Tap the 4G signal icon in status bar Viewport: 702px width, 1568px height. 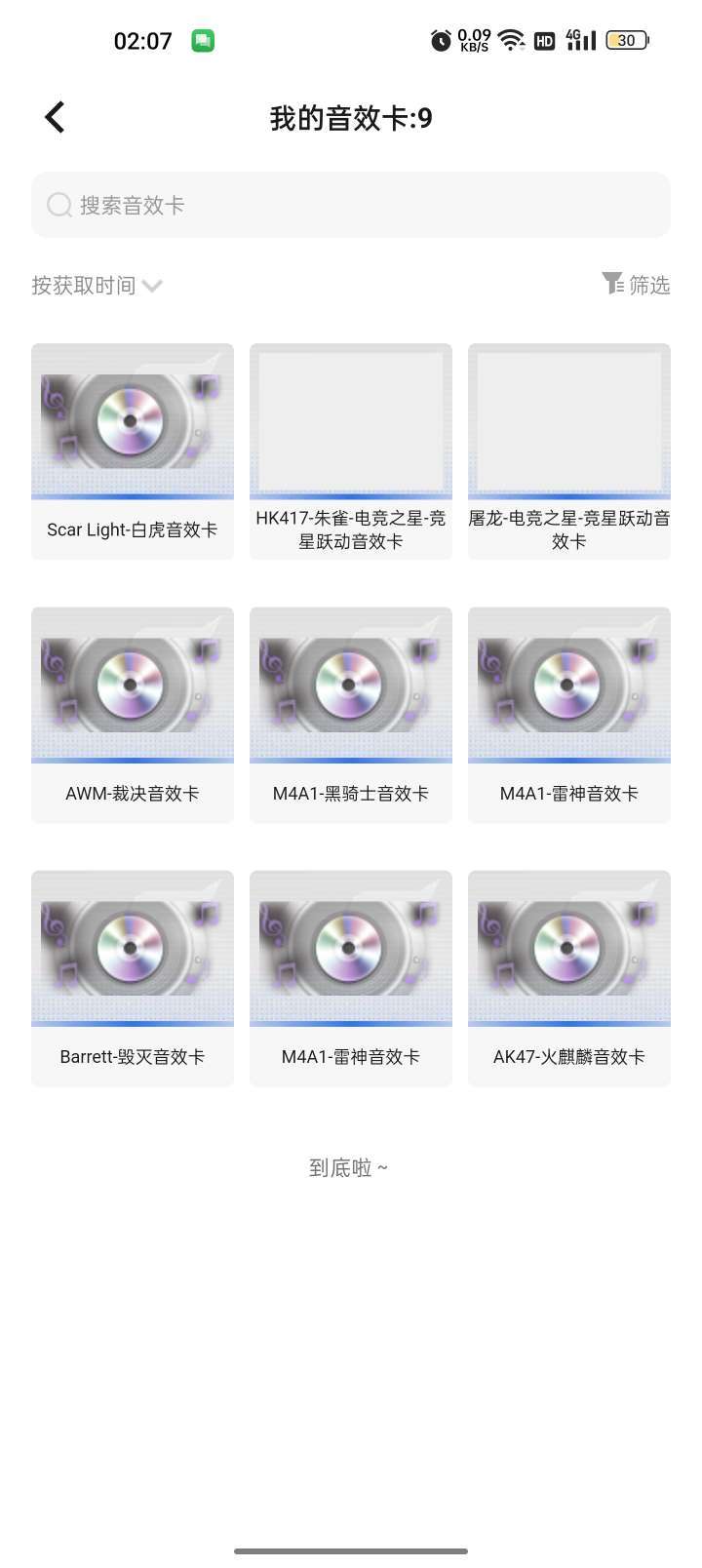point(579,41)
